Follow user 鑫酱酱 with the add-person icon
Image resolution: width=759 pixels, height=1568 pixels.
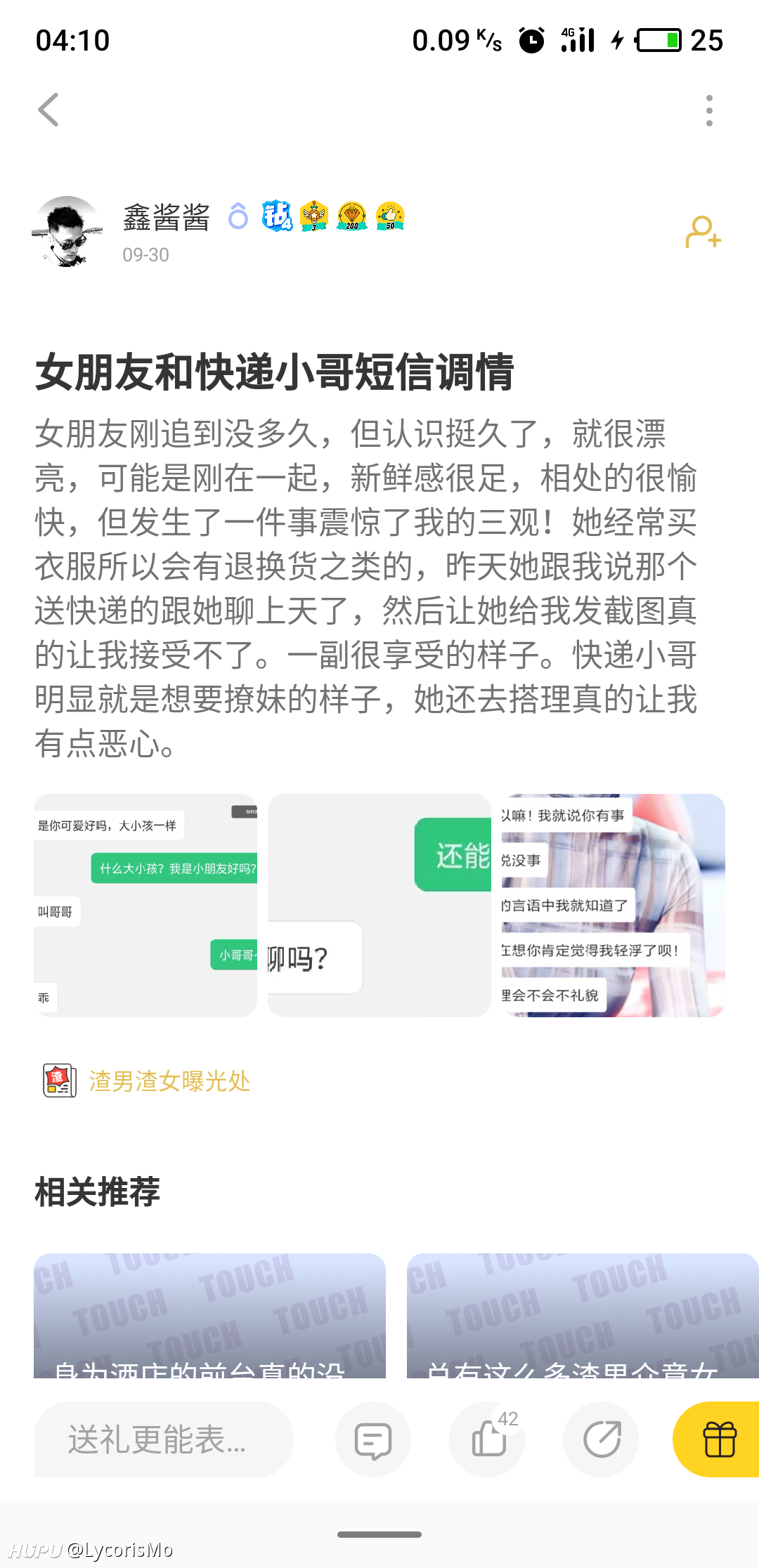(703, 233)
